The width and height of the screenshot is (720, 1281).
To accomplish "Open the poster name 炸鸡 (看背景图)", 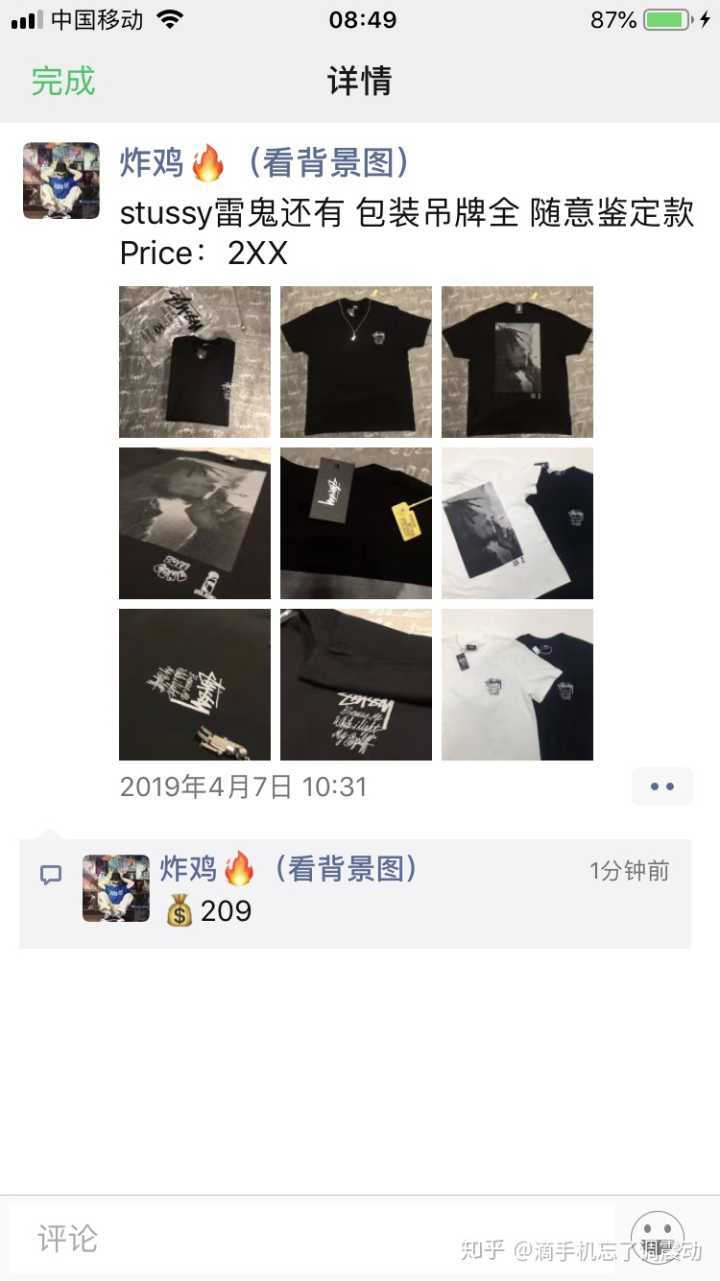I will tap(265, 162).
